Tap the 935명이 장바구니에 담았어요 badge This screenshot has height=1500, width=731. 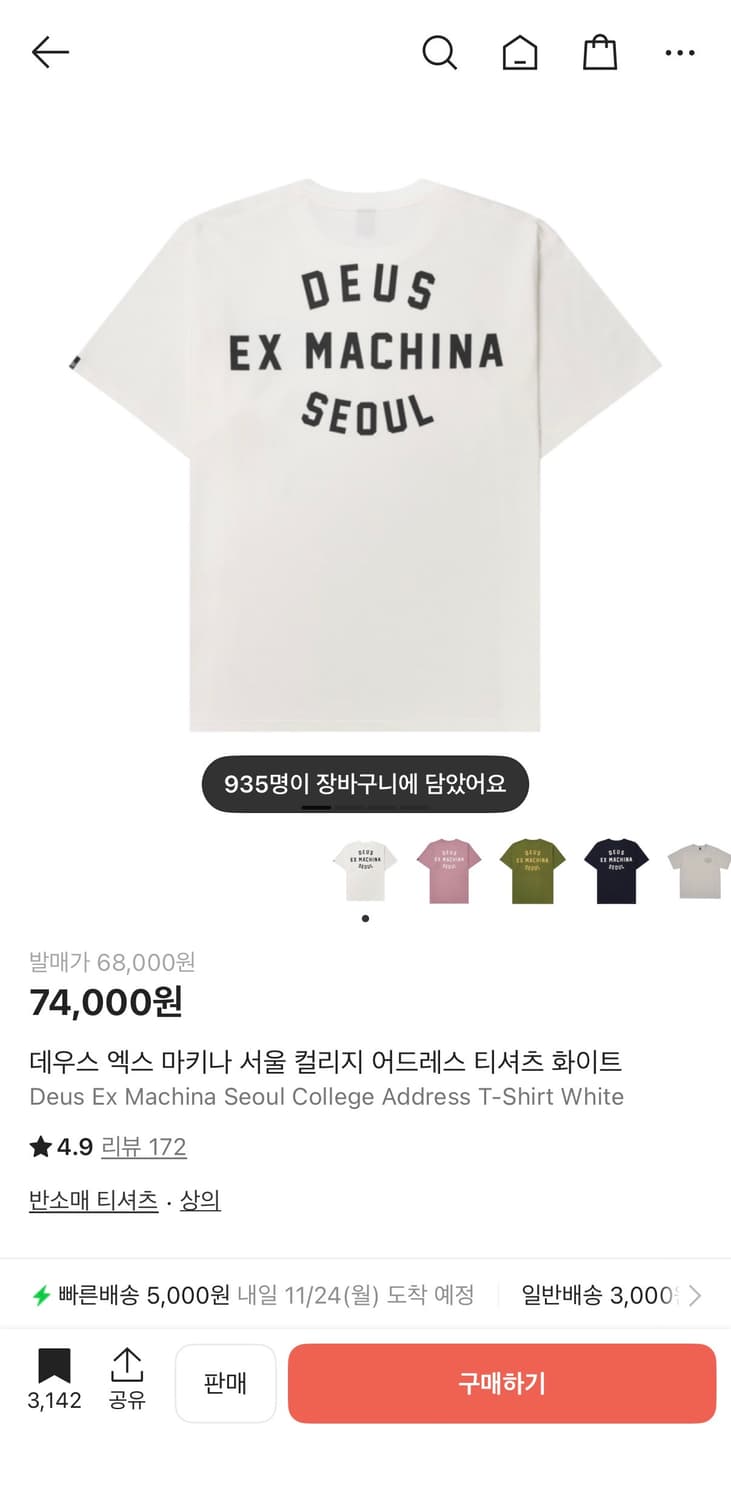(x=365, y=784)
